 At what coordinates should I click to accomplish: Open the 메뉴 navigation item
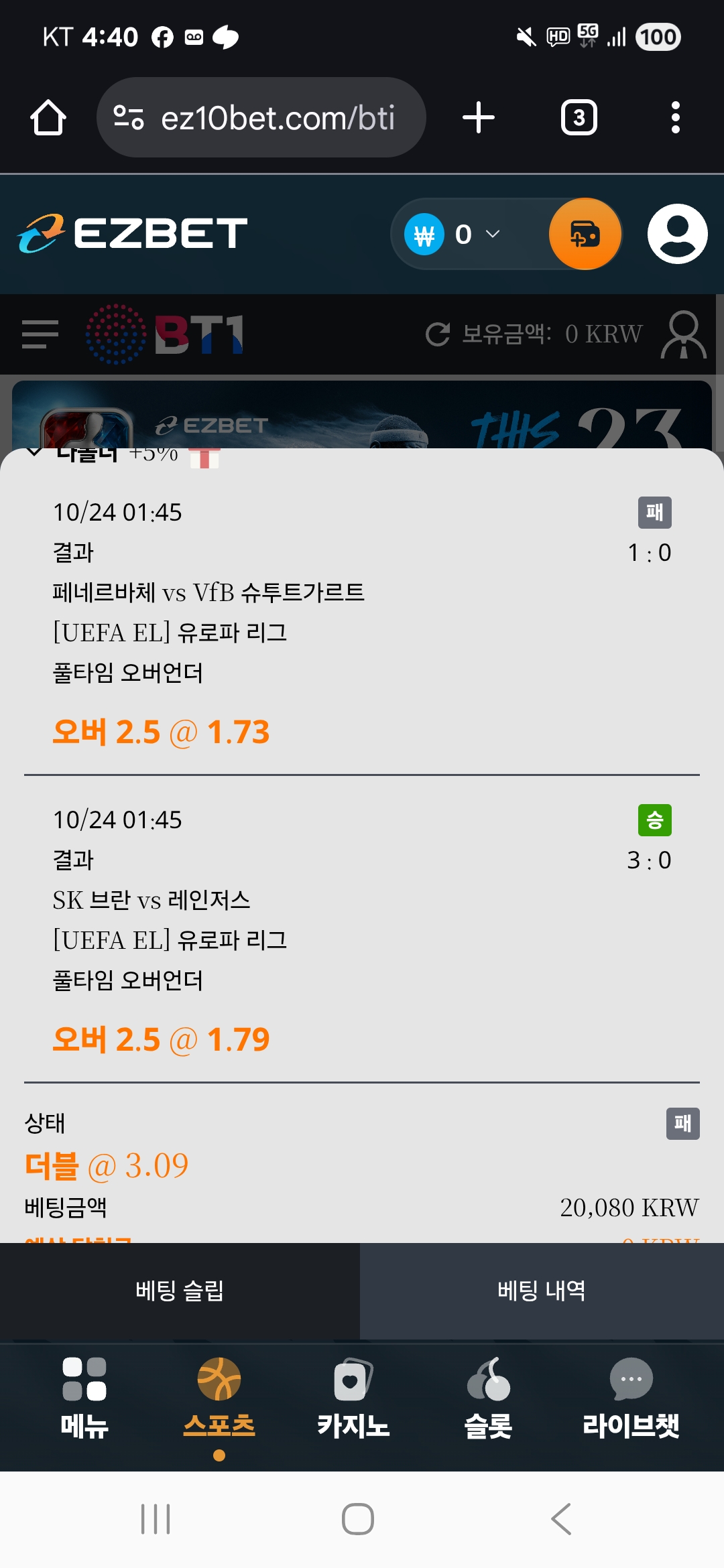click(84, 1396)
